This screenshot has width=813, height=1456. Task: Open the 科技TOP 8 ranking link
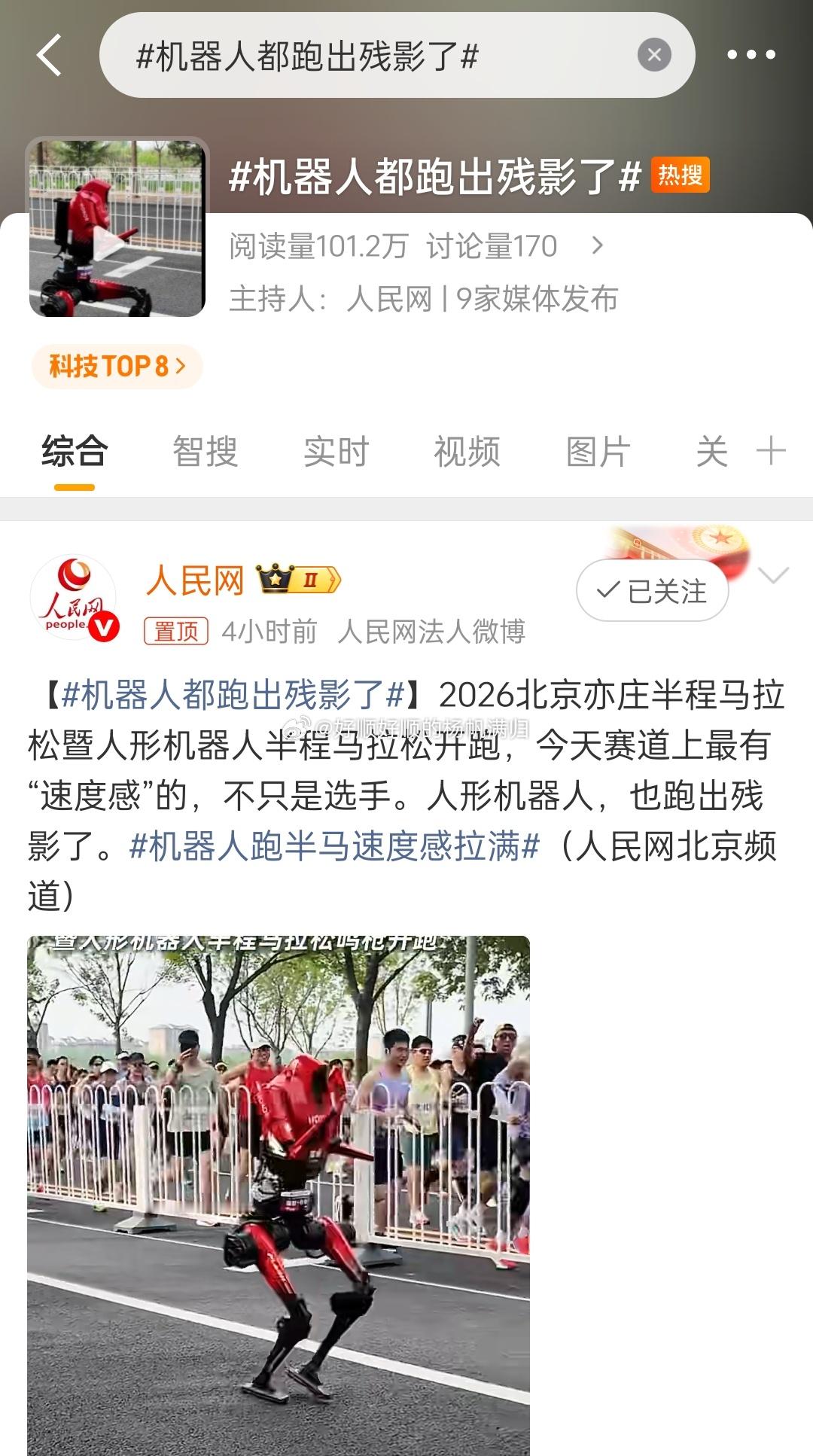[x=117, y=367]
